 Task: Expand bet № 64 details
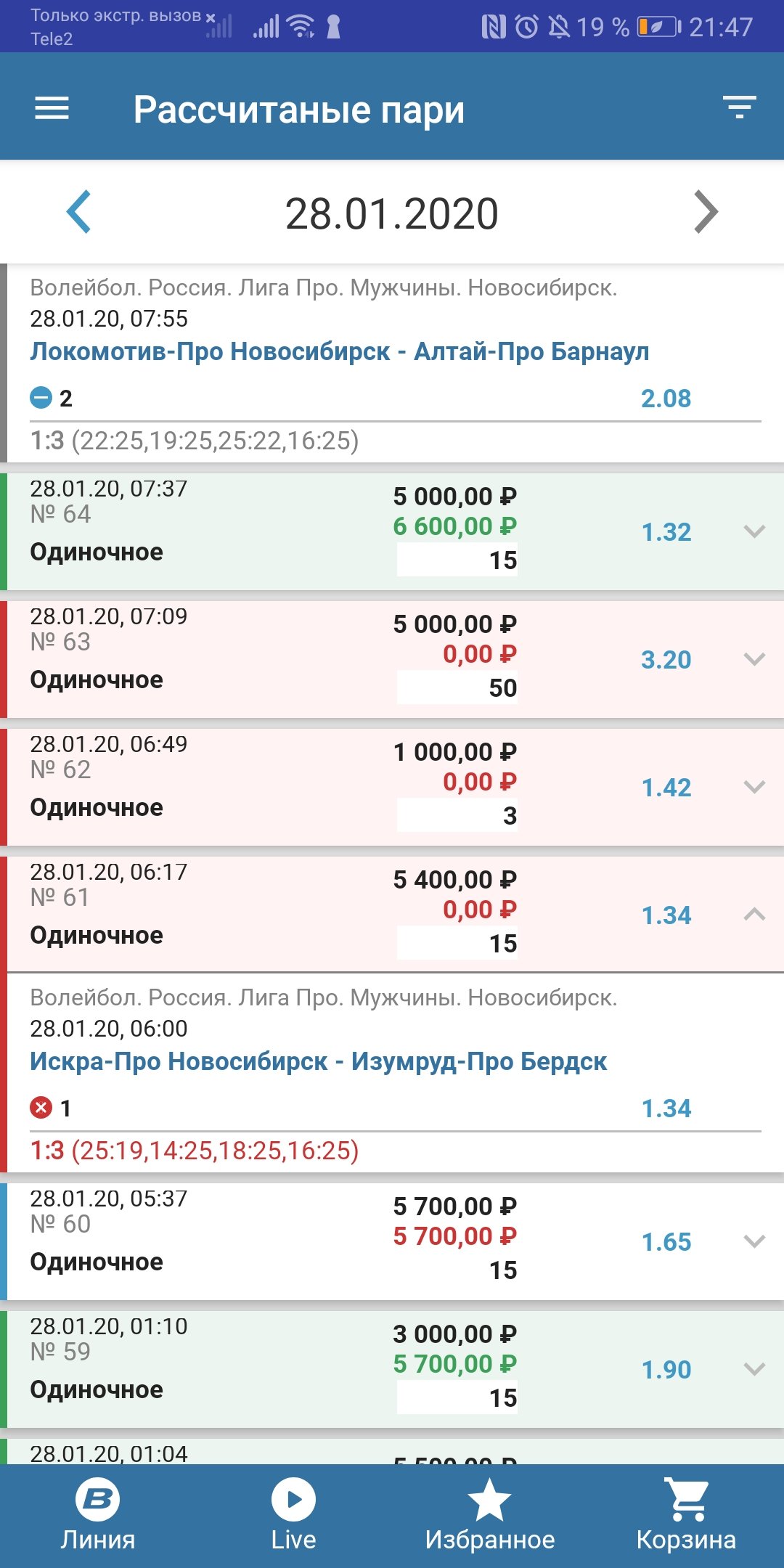tap(754, 531)
